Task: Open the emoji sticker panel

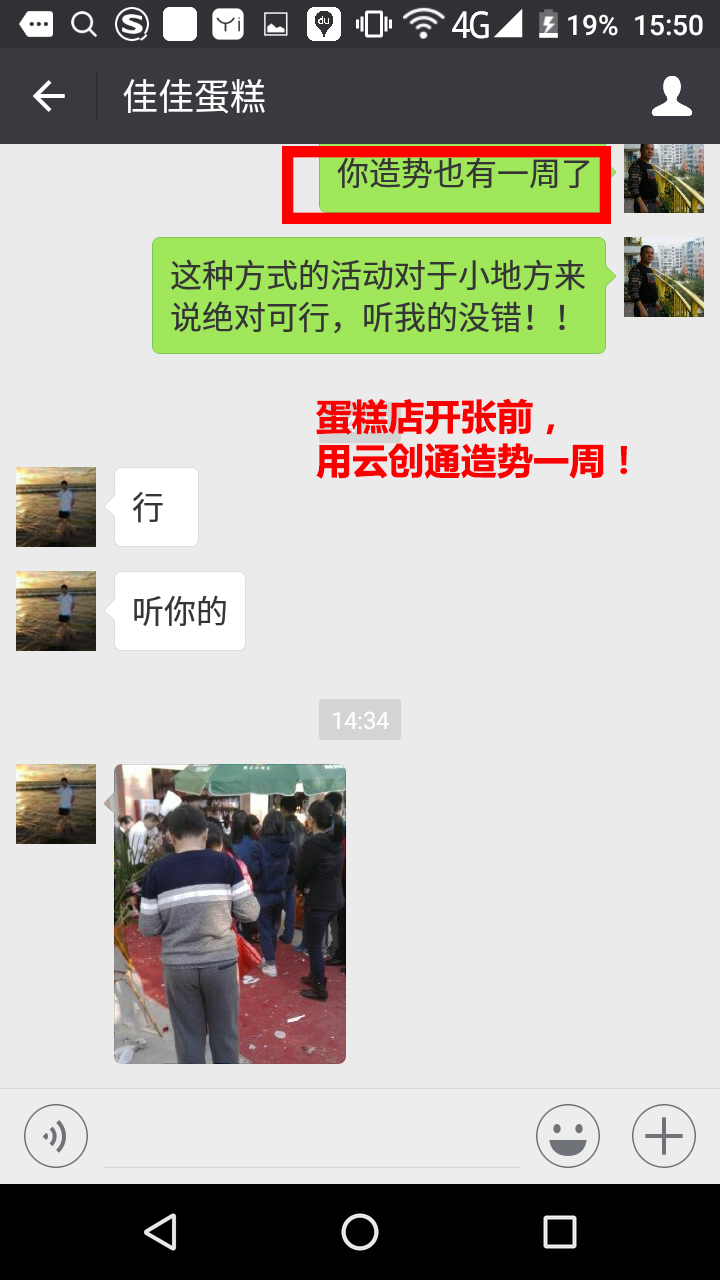Action: coord(567,1136)
